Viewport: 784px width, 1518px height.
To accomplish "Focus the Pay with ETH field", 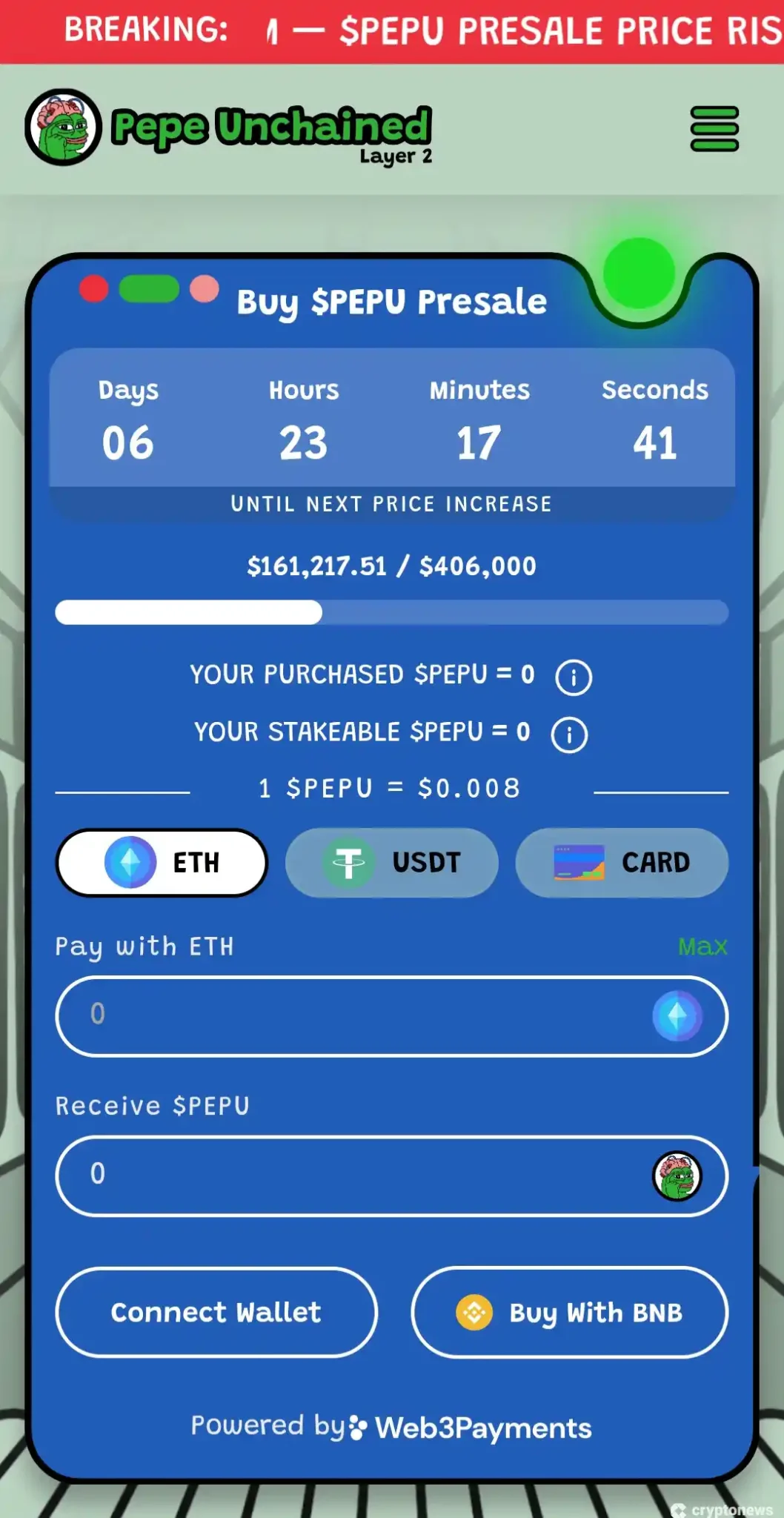I will (356, 1015).
